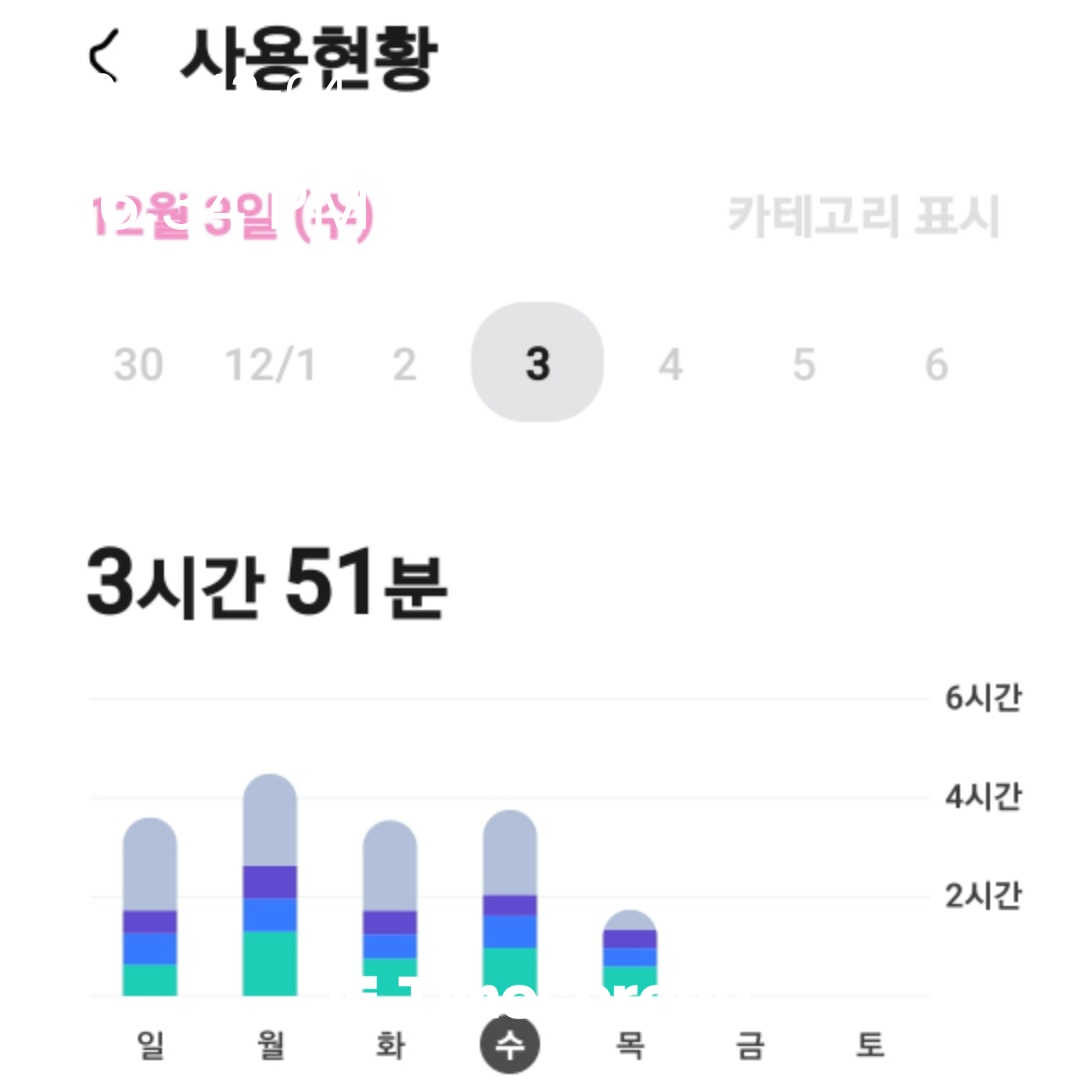Select date 30 in the date strip
The height and width of the screenshot is (1080, 1080).
pos(138,365)
